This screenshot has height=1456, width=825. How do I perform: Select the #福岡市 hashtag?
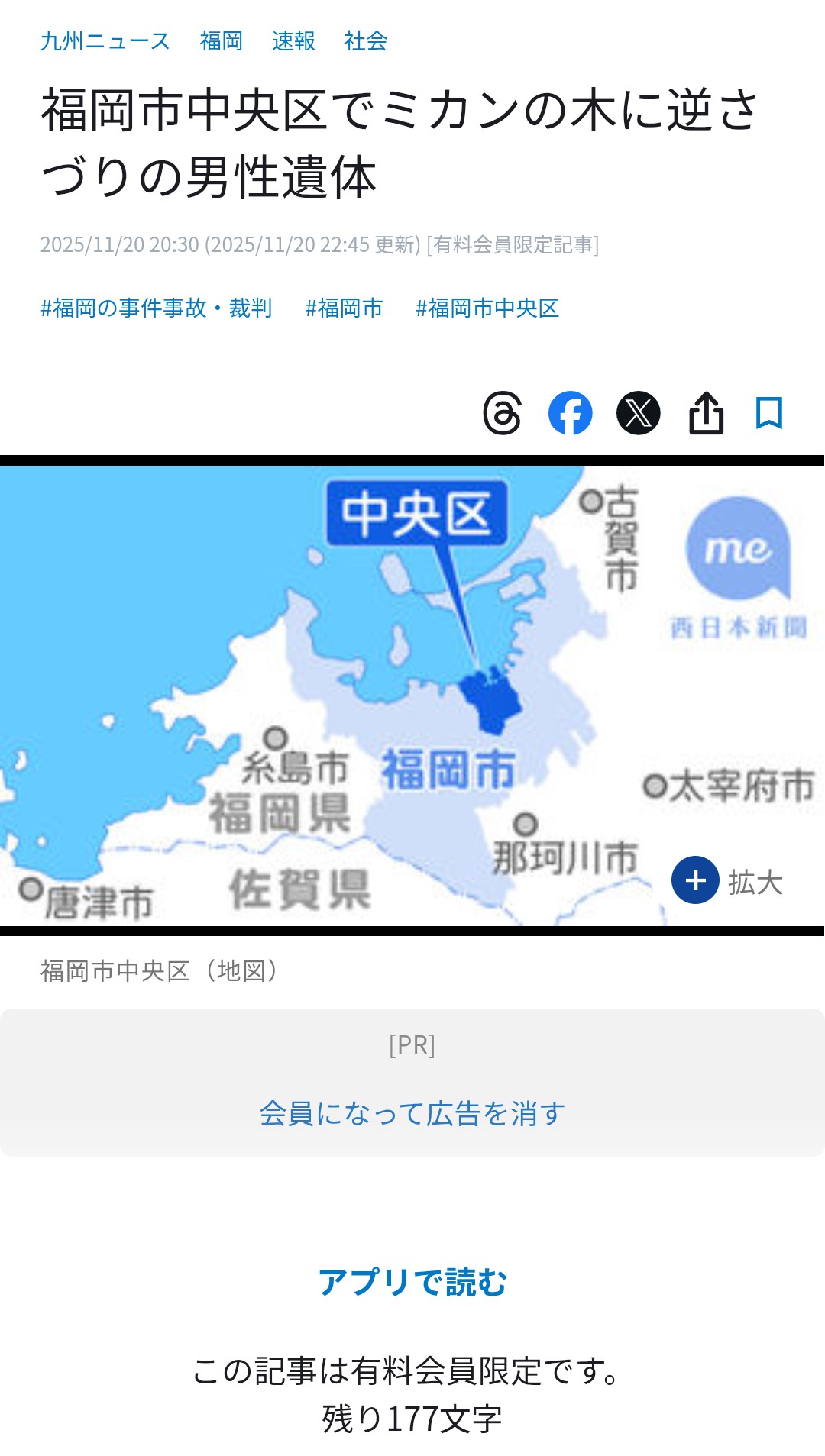[344, 308]
